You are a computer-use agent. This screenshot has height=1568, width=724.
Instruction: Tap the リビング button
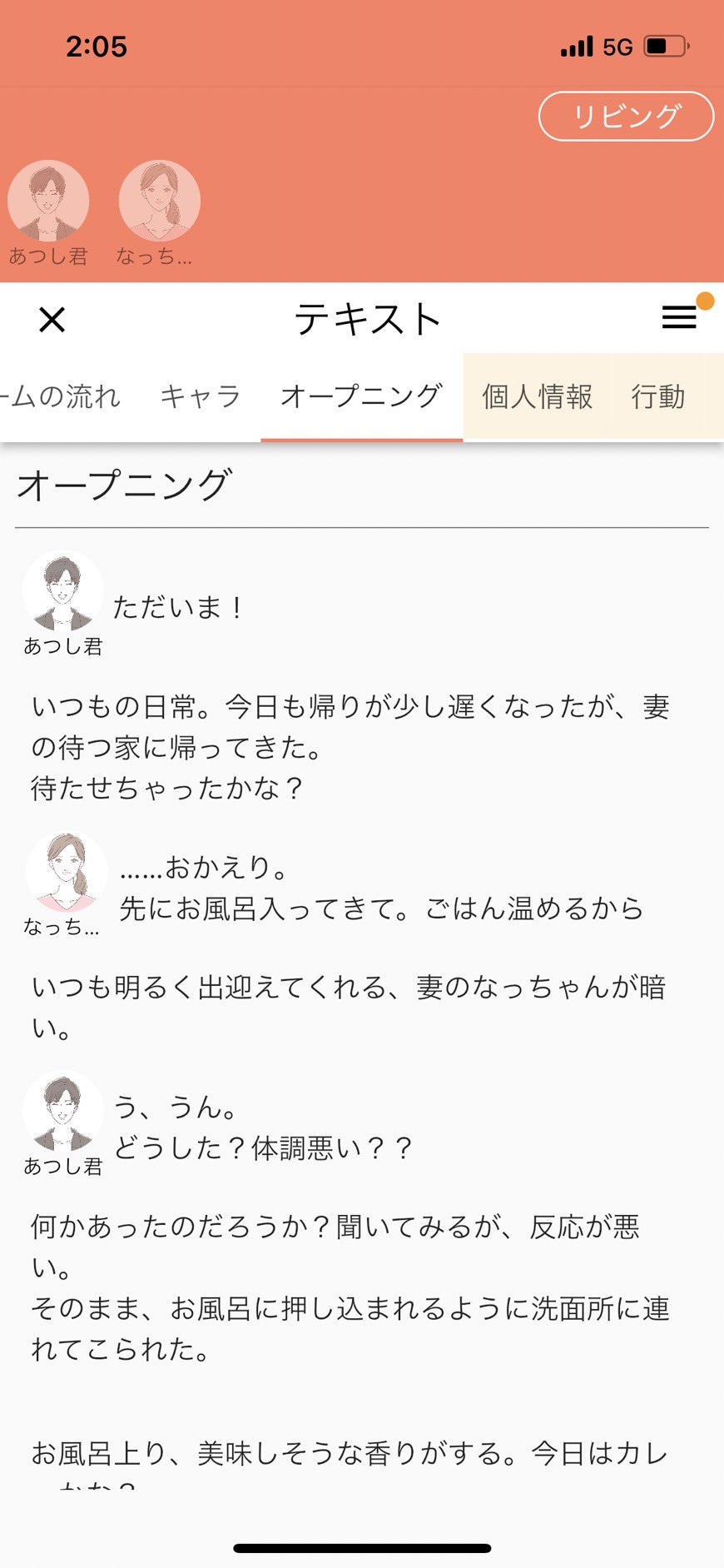pos(626,117)
